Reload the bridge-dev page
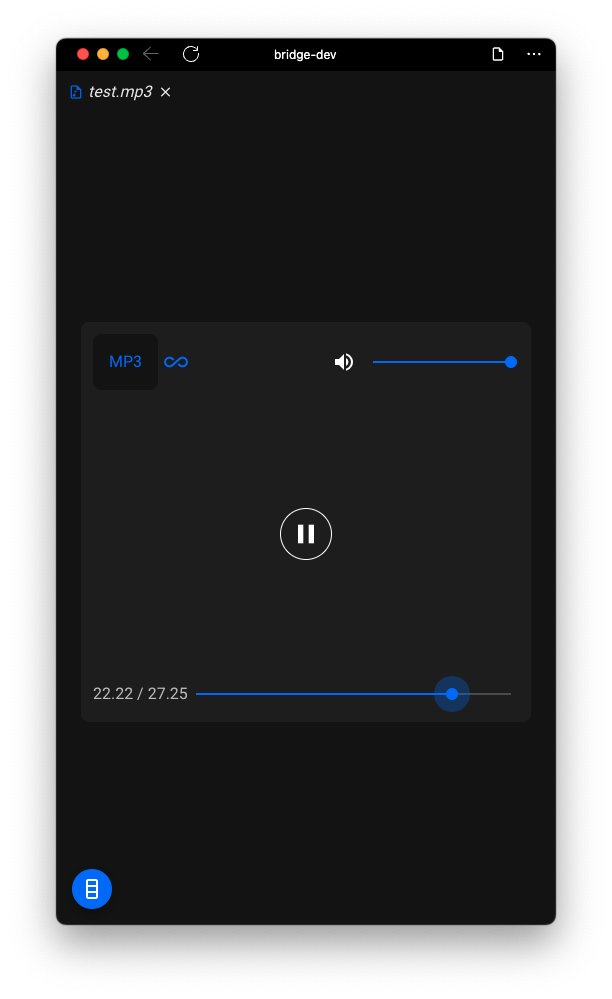The image size is (612, 999). 191,54
